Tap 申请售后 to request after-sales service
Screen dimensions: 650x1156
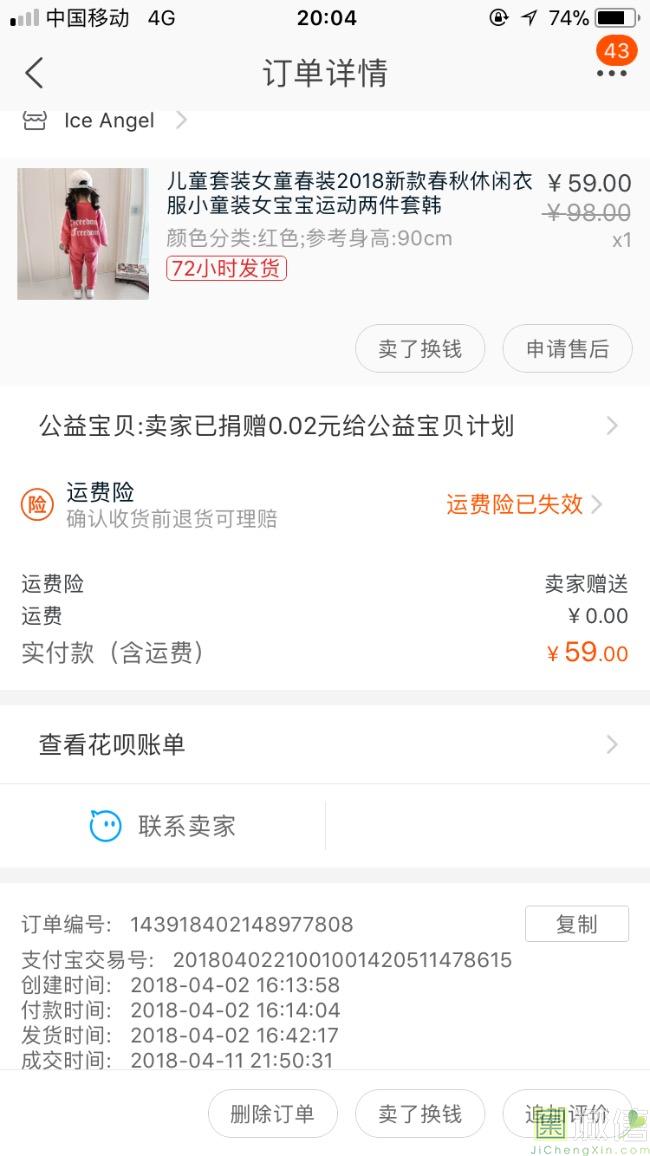point(567,349)
